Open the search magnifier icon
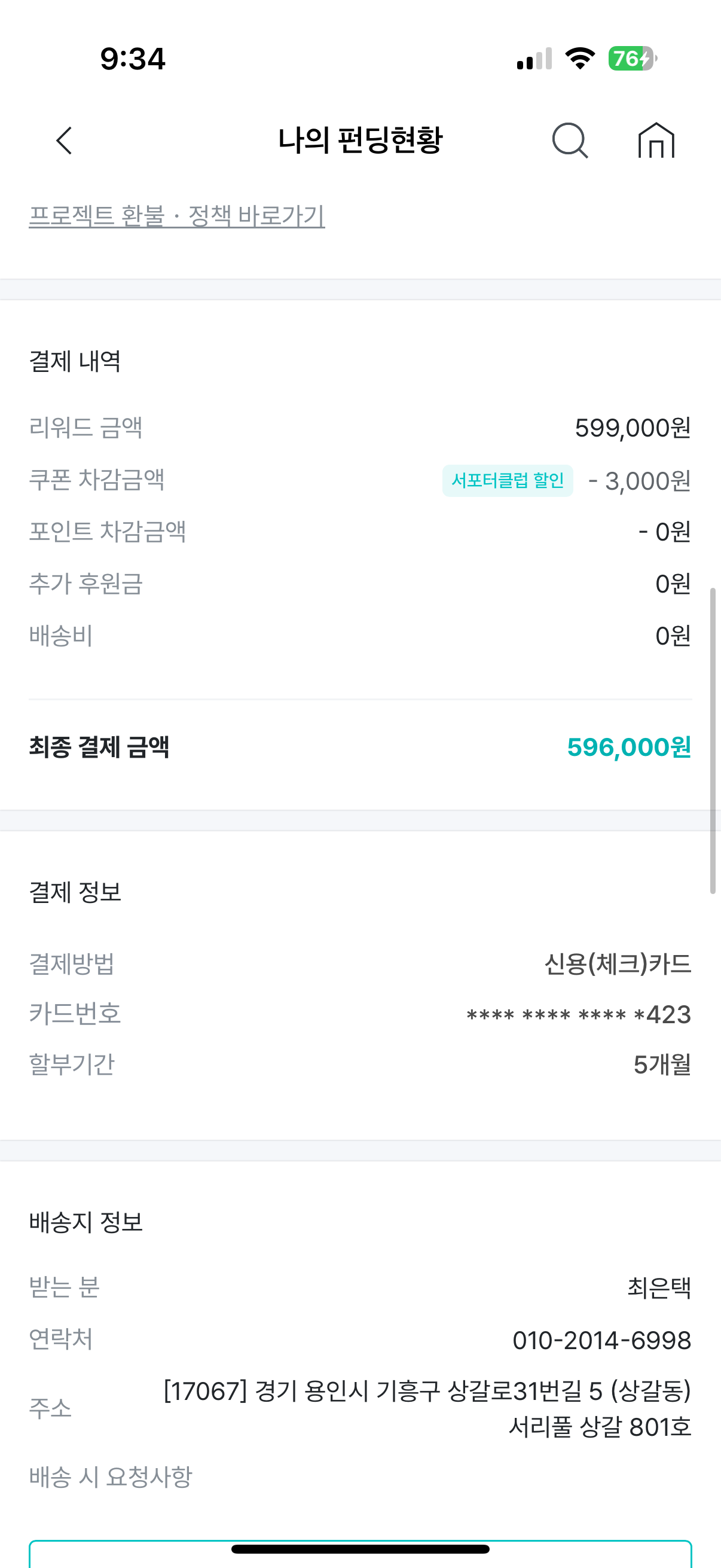 pyautogui.click(x=570, y=141)
